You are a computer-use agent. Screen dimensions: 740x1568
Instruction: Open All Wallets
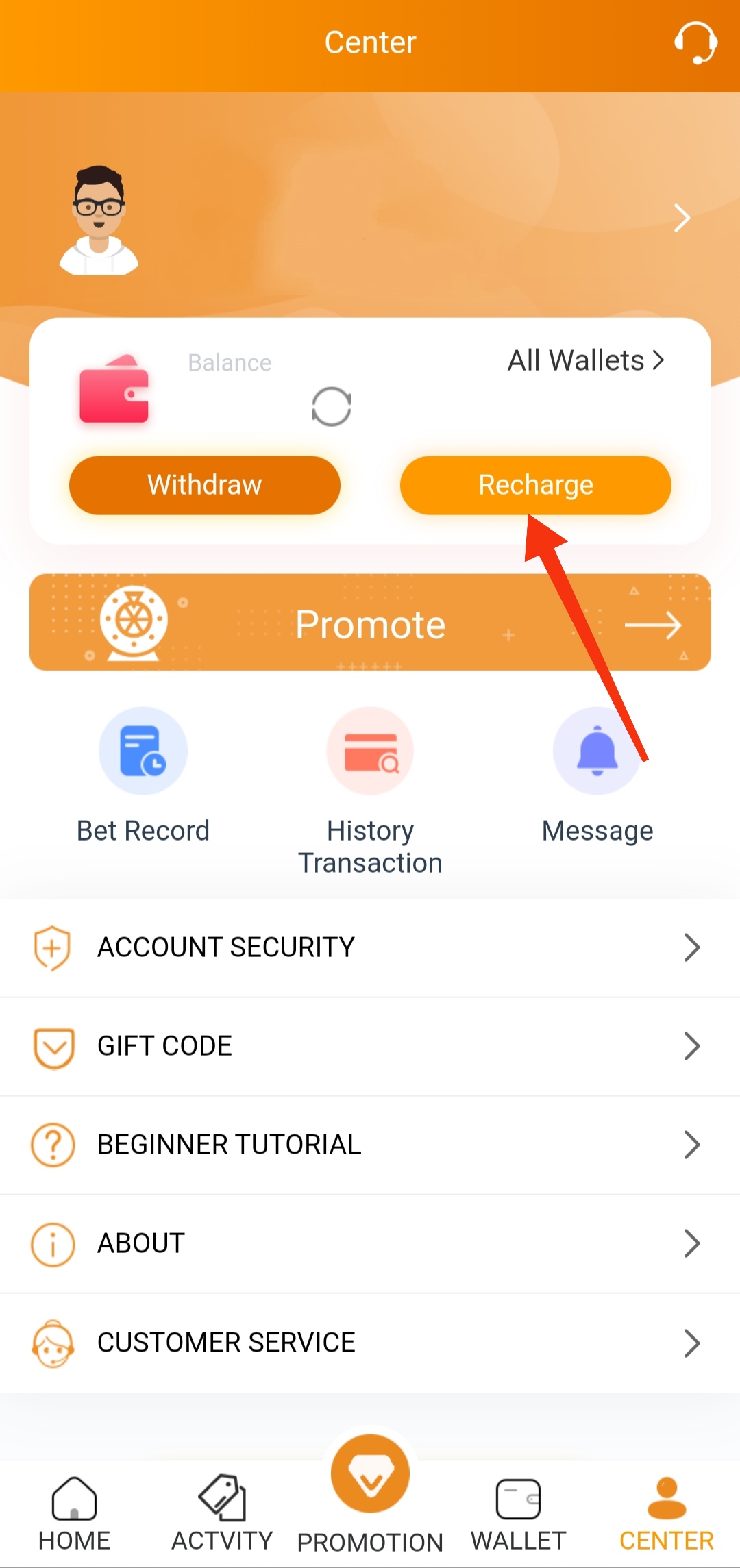pyautogui.click(x=585, y=360)
